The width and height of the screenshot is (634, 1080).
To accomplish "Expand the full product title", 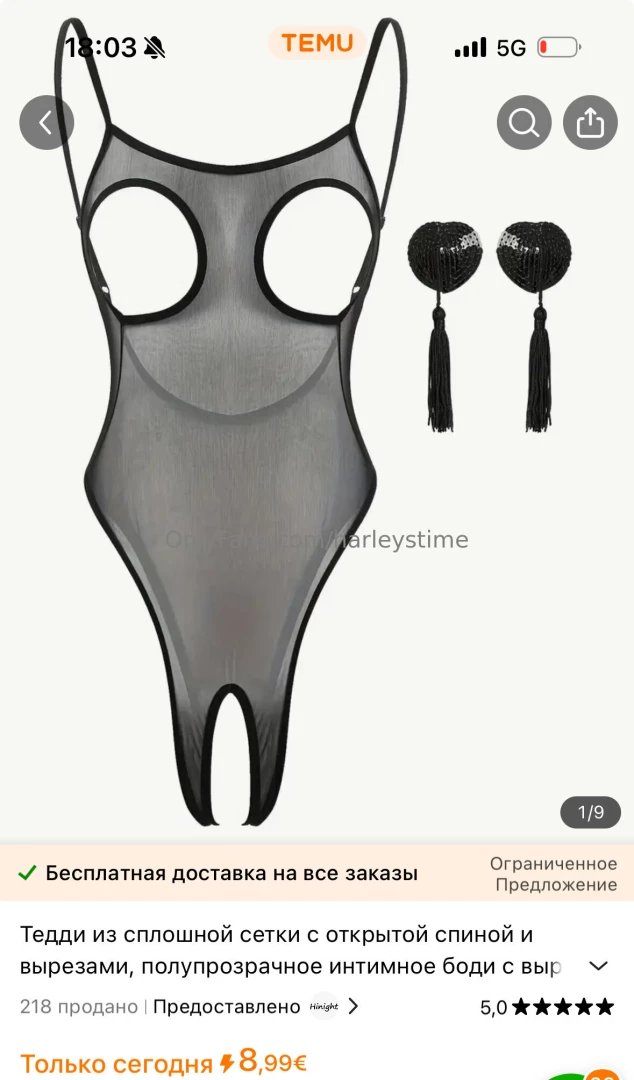I will click(x=598, y=966).
